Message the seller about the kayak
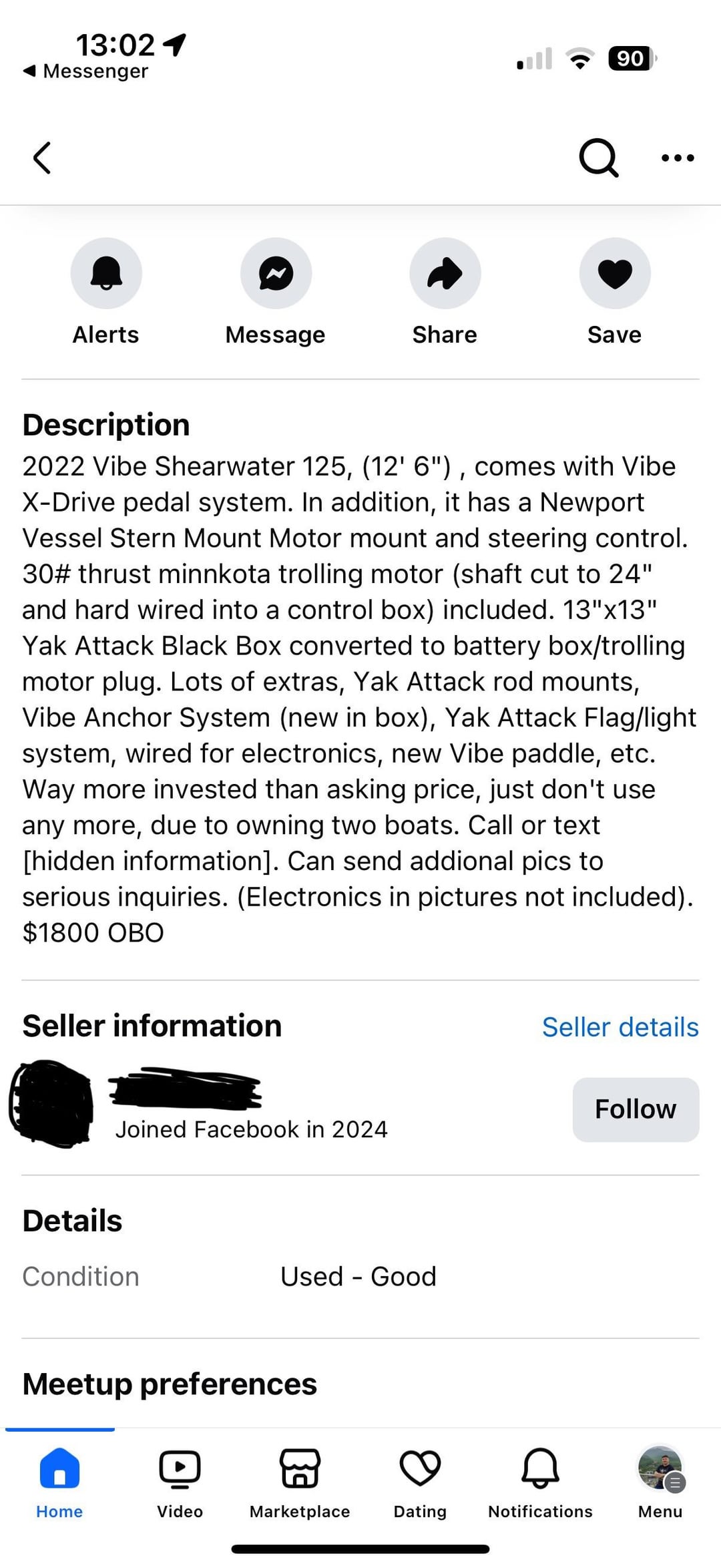This screenshot has height=1568, width=721. [276, 274]
